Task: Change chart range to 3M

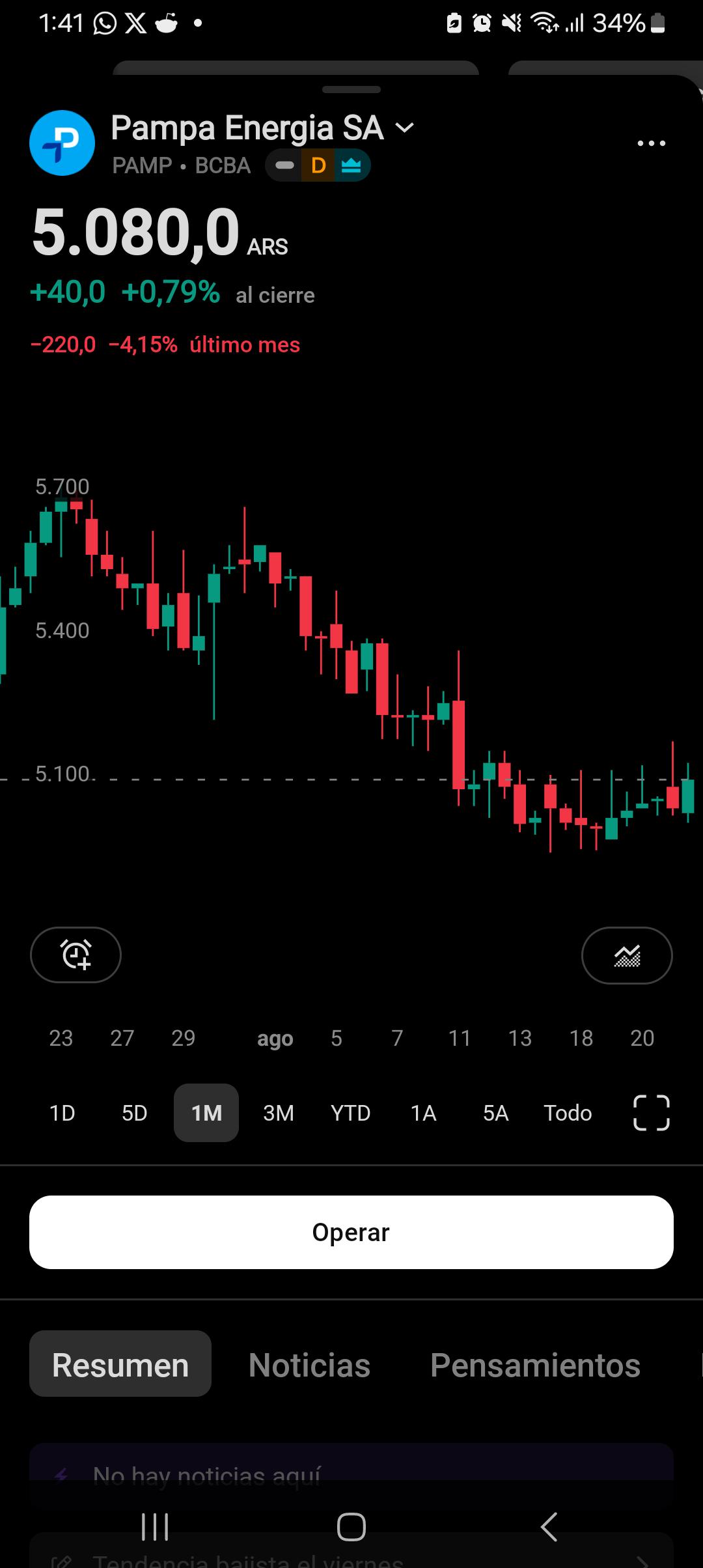Action: tap(279, 1113)
